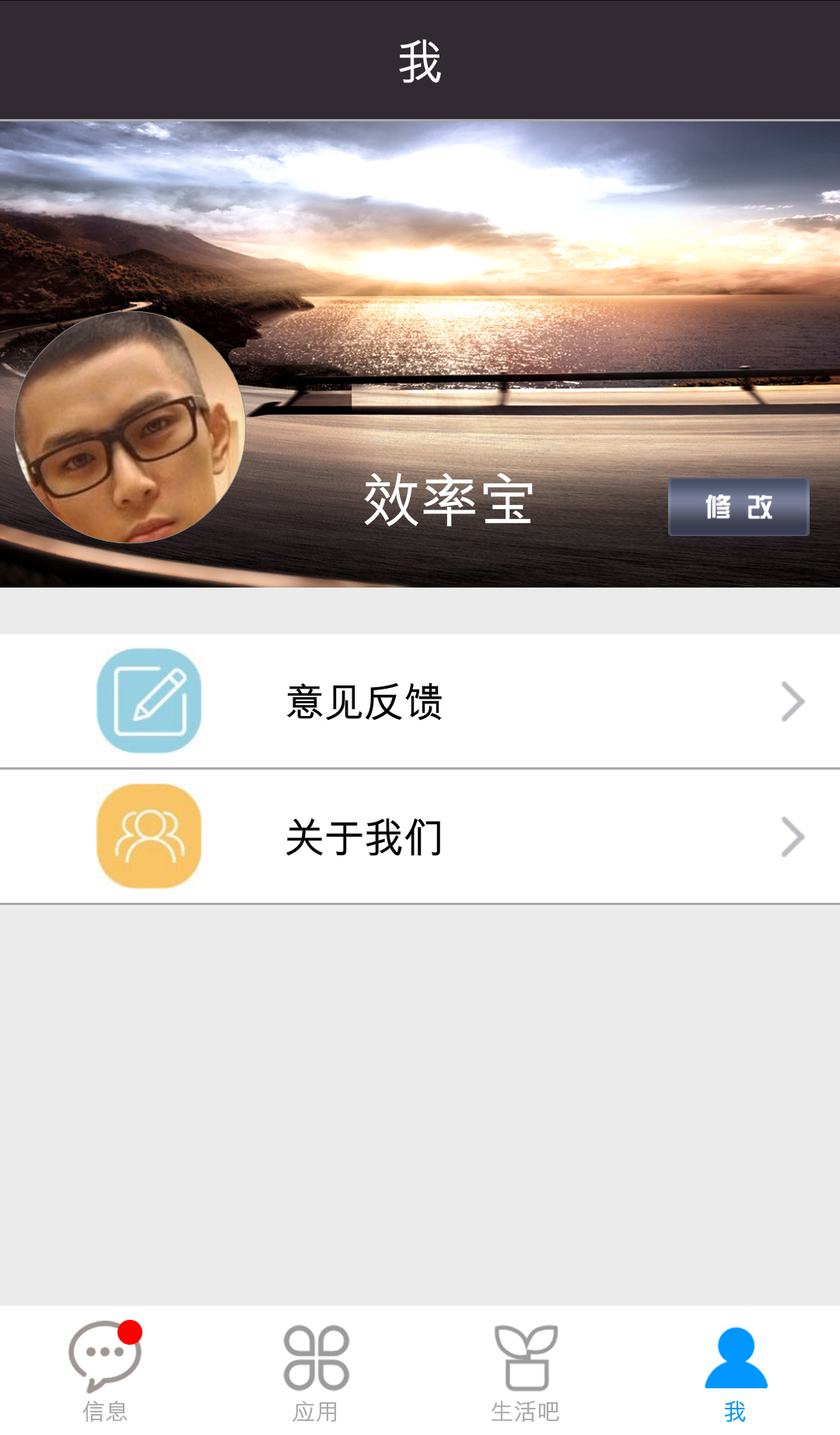Screen dimensions: 840x1435
Task: Tap the 修改 edit profile button
Action: pyautogui.click(x=738, y=507)
